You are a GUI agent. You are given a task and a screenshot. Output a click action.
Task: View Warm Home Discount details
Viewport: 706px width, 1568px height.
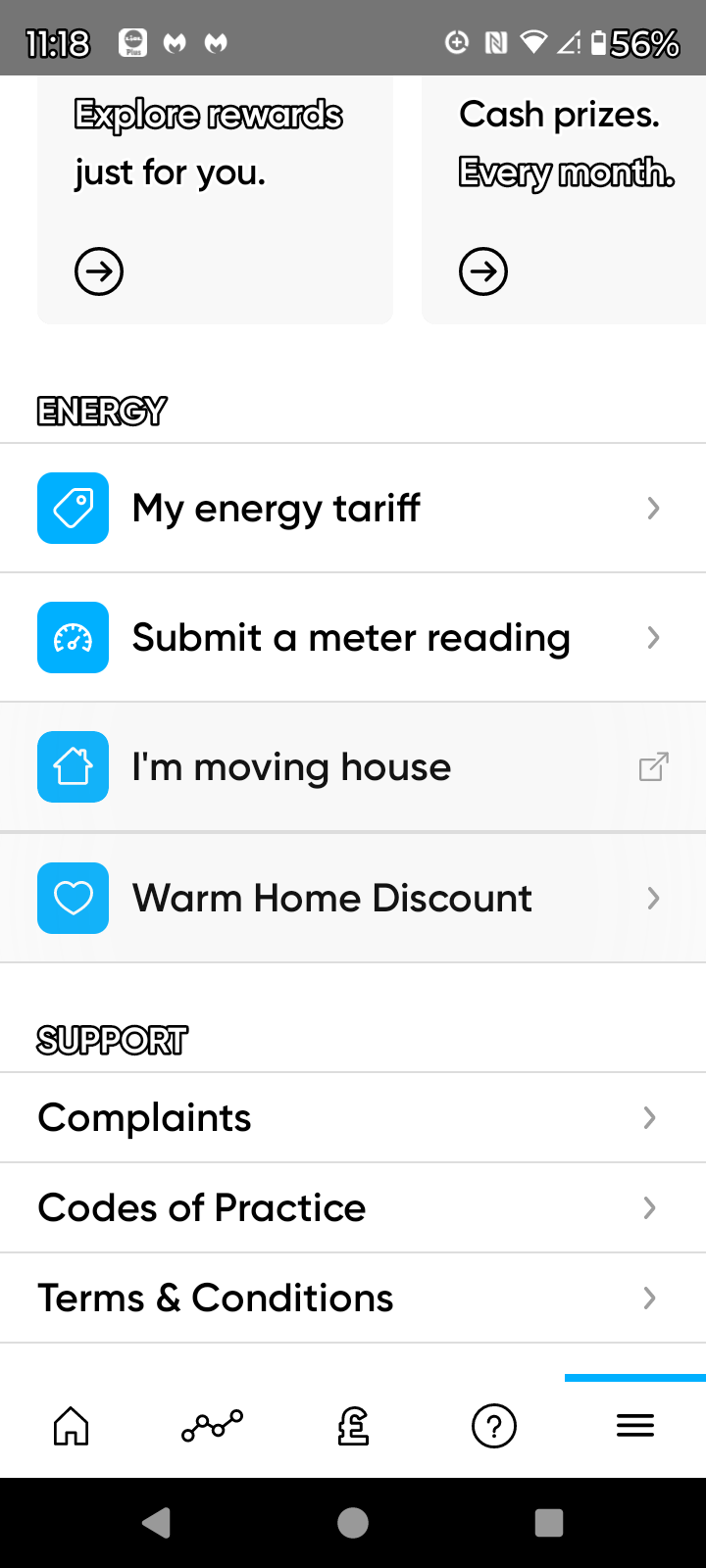(x=353, y=898)
